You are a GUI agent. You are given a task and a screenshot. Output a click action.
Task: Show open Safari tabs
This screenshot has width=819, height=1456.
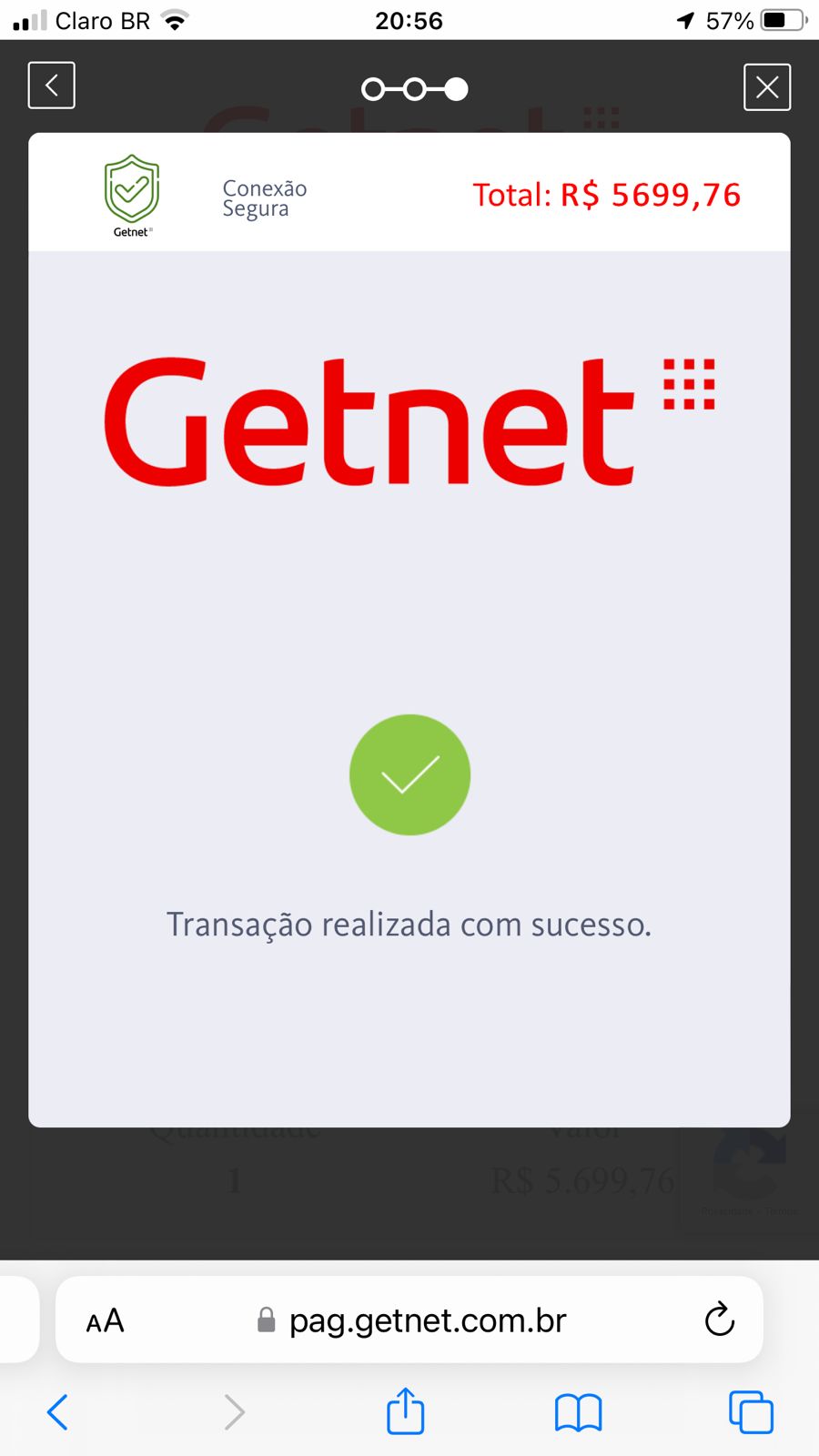(x=751, y=1412)
